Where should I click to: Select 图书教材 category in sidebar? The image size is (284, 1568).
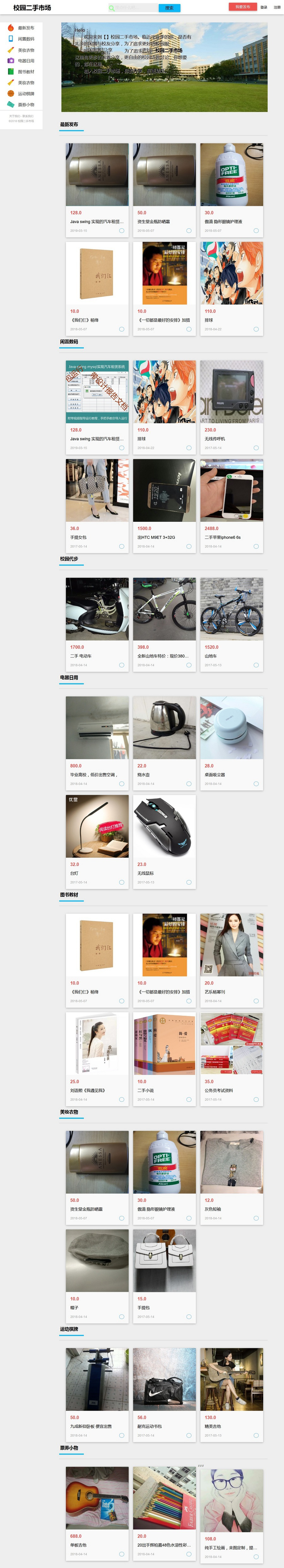(x=26, y=72)
